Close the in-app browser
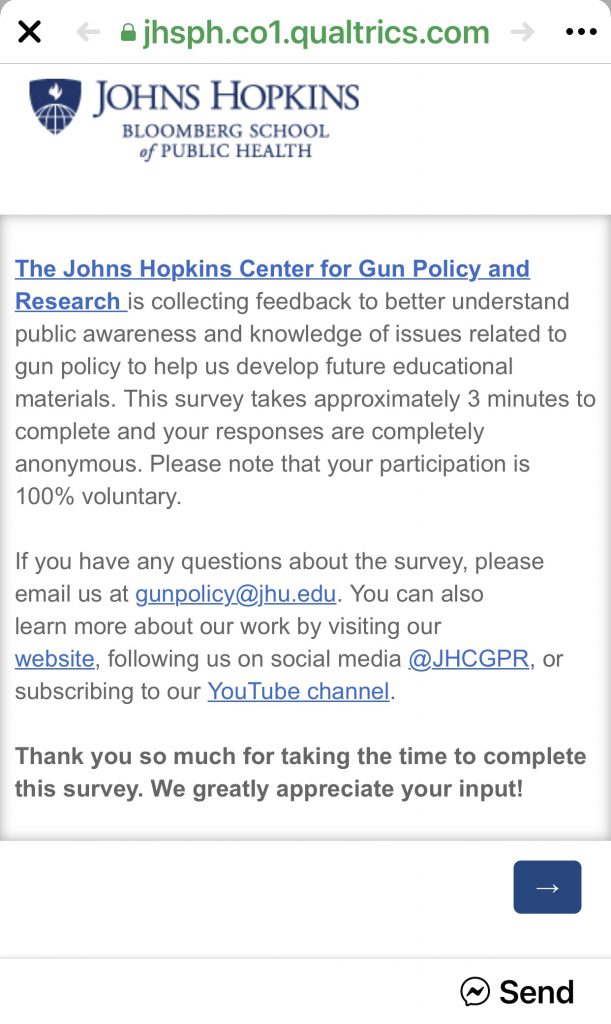611x1024 pixels. tap(30, 32)
